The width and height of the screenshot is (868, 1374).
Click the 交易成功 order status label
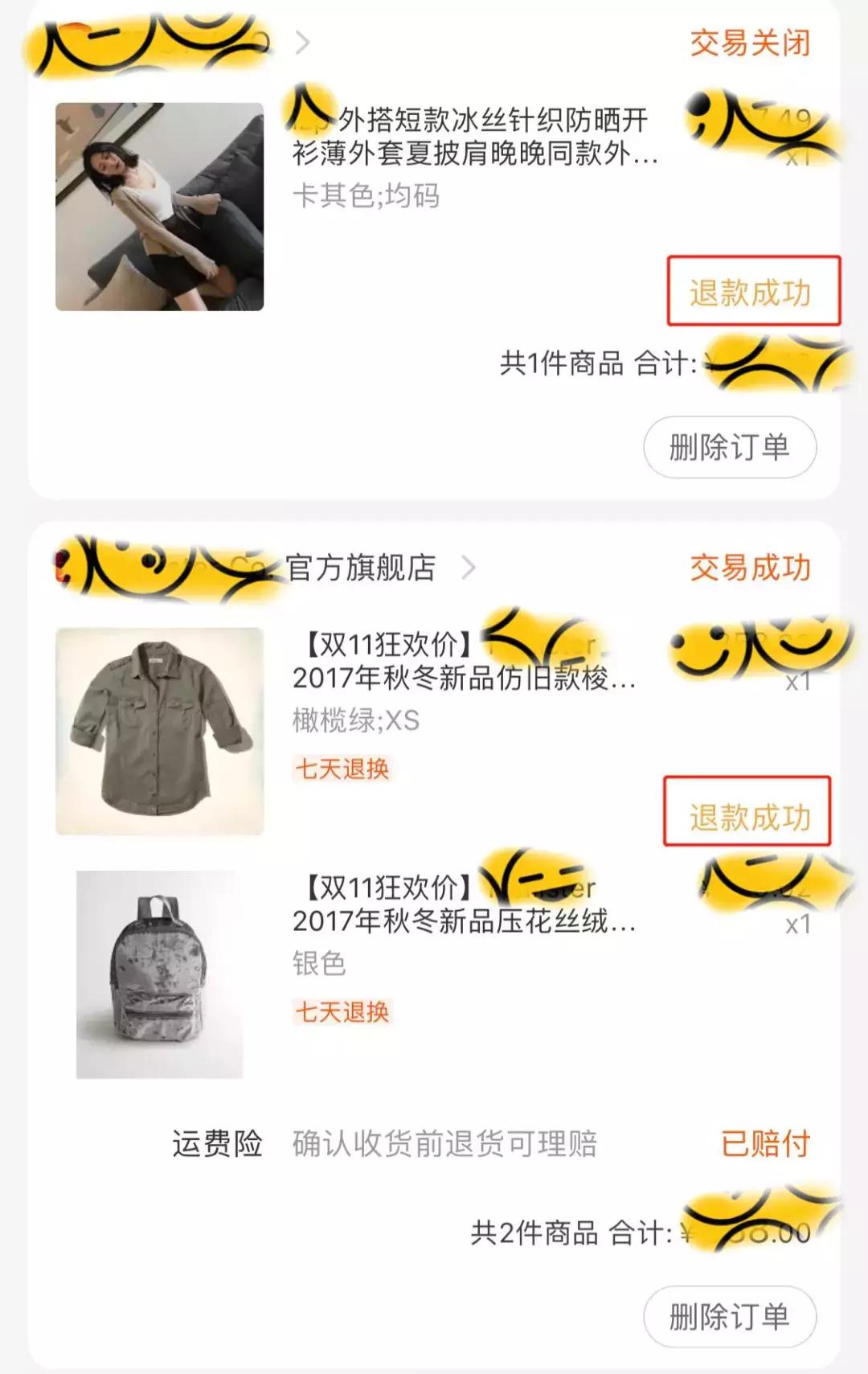click(749, 567)
